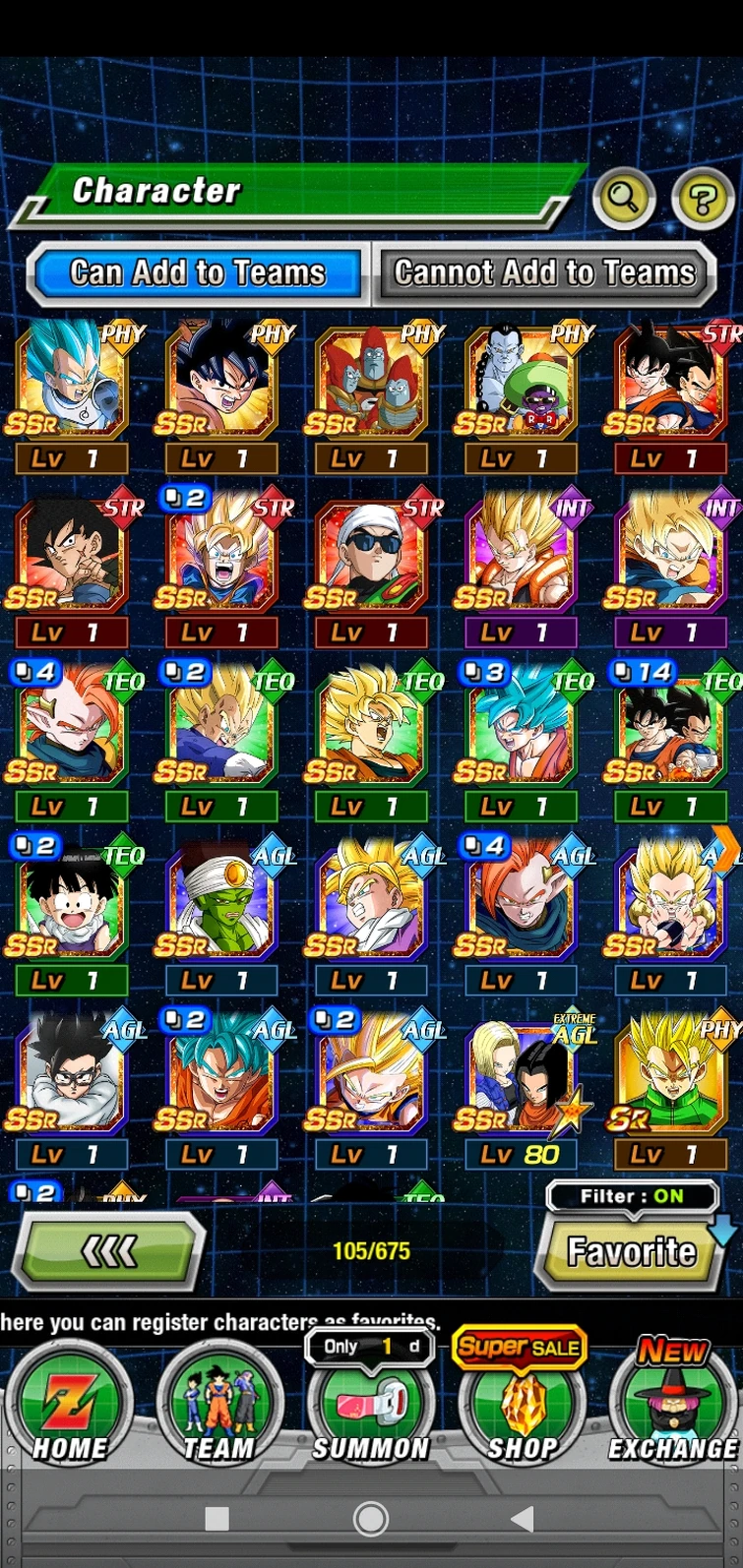Select the Extreme AGL Android 17 card
This screenshot has width=743, height=1568.
[522, 1072]
